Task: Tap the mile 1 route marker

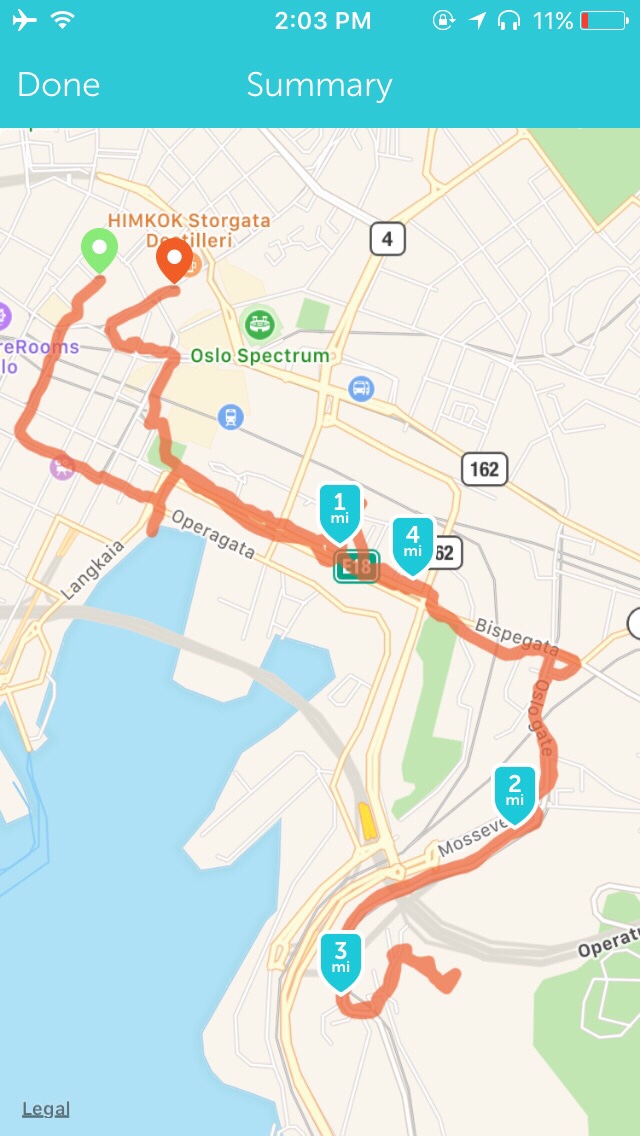Action: coord(339,510)
